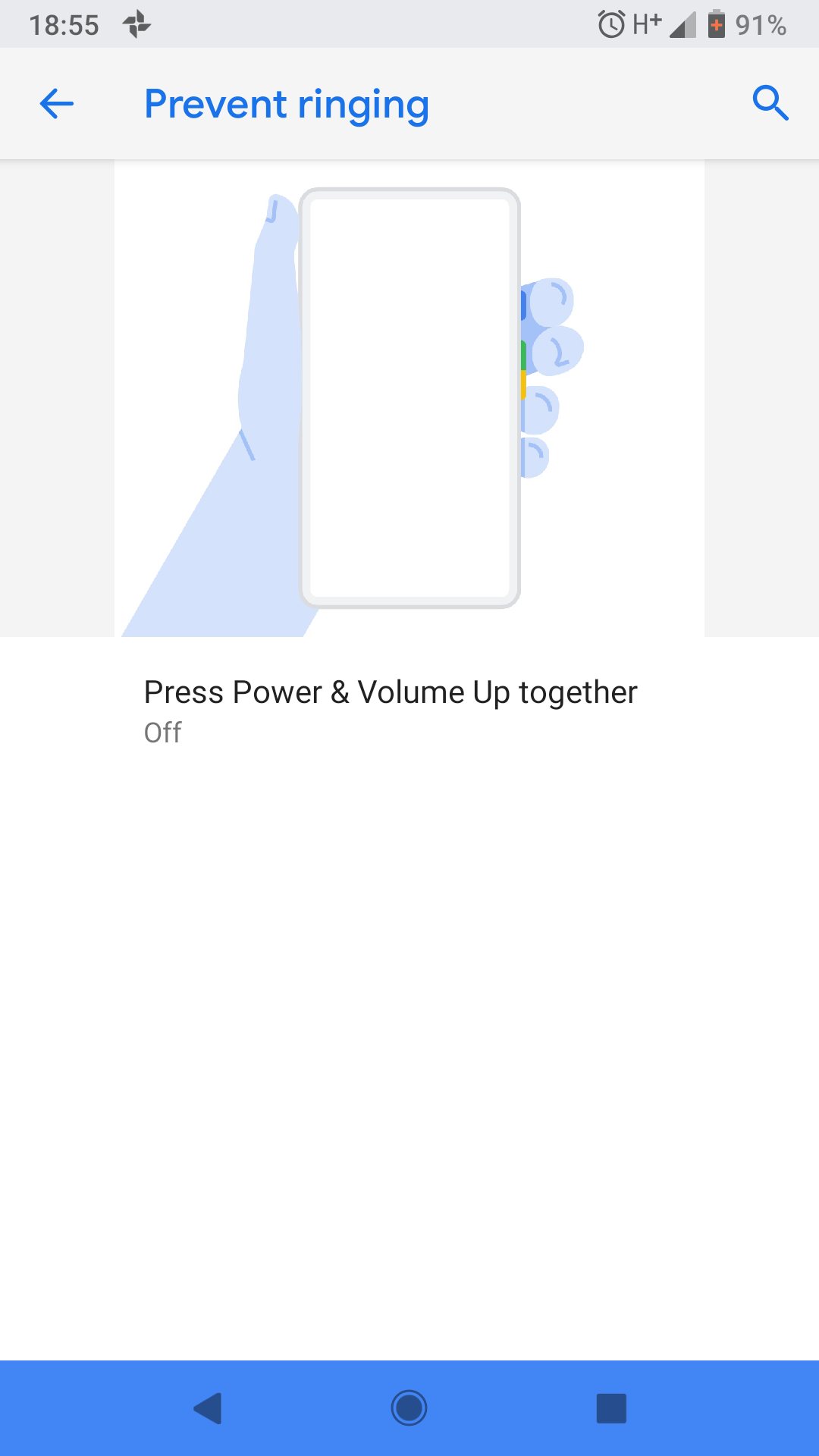Screen dimensions: 819x1456
Task: Open recent apps overview
Action: pyautogui.click(x=611, y=1408)
